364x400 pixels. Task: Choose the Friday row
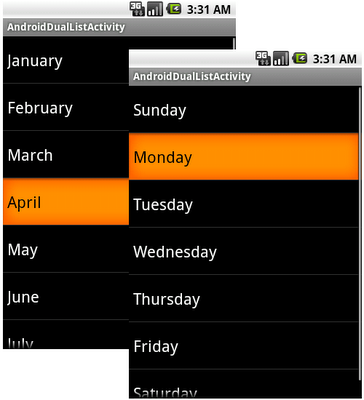(x=244, y=346)
